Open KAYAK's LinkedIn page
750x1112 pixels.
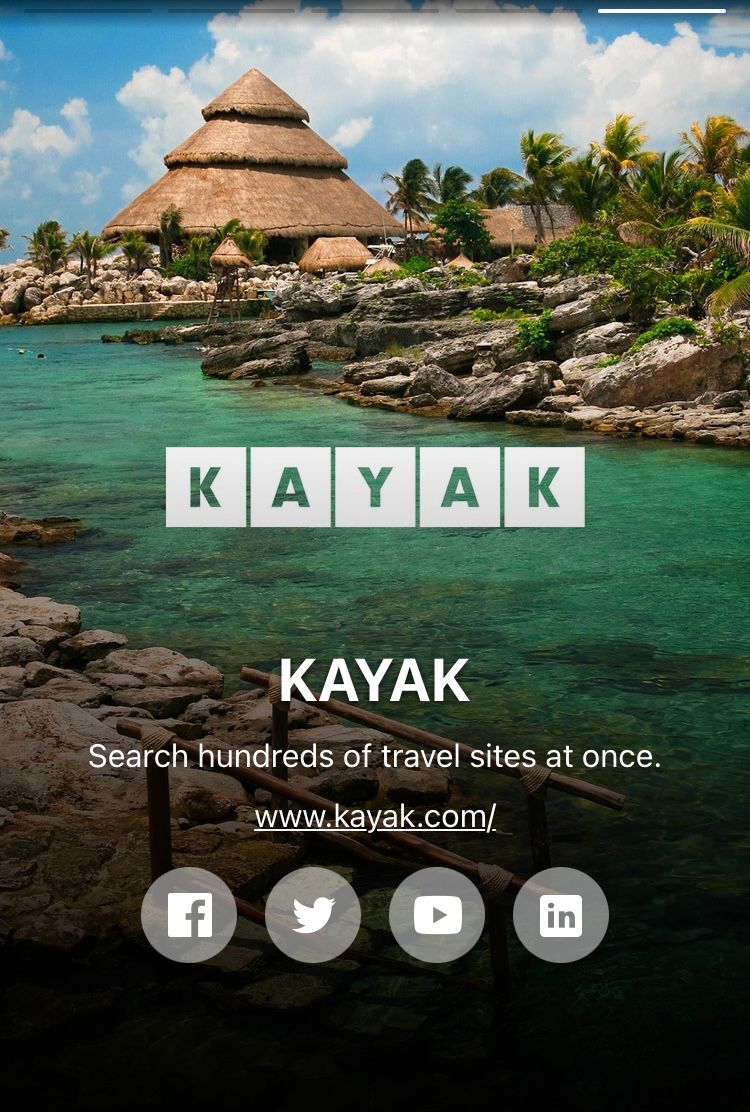tap(561, 915)
